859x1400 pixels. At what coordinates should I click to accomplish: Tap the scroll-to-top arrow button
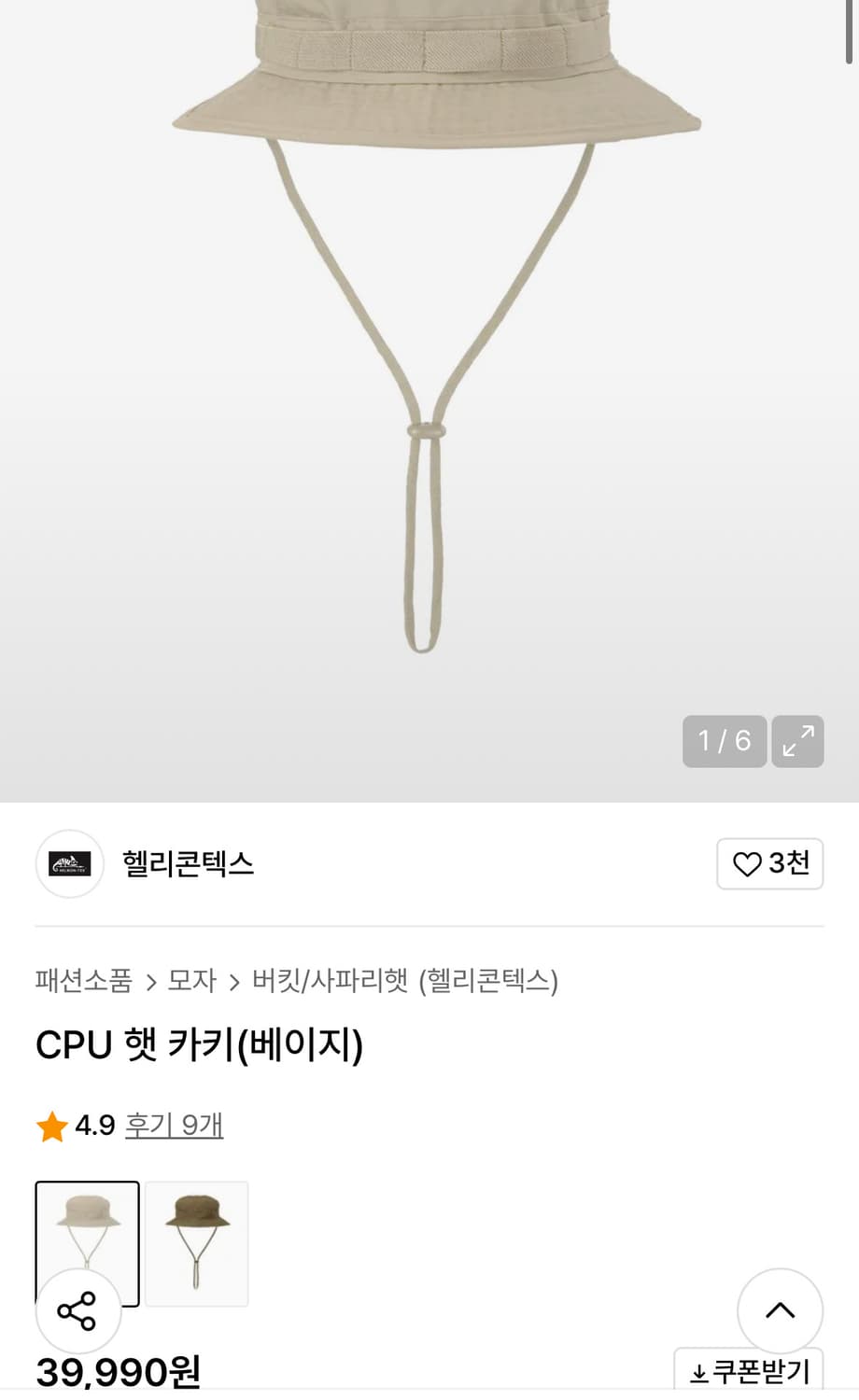point(780,1310)
